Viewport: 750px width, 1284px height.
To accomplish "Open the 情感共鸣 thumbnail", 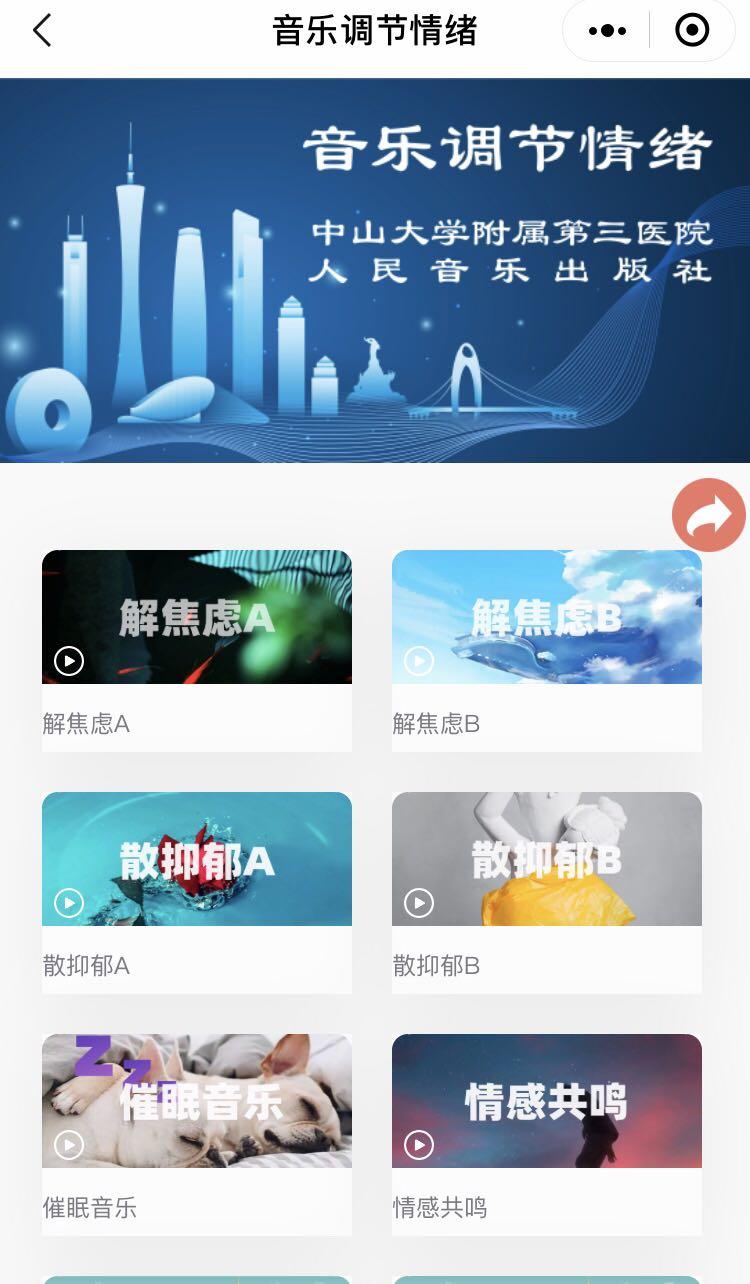I will [546, 1100].
